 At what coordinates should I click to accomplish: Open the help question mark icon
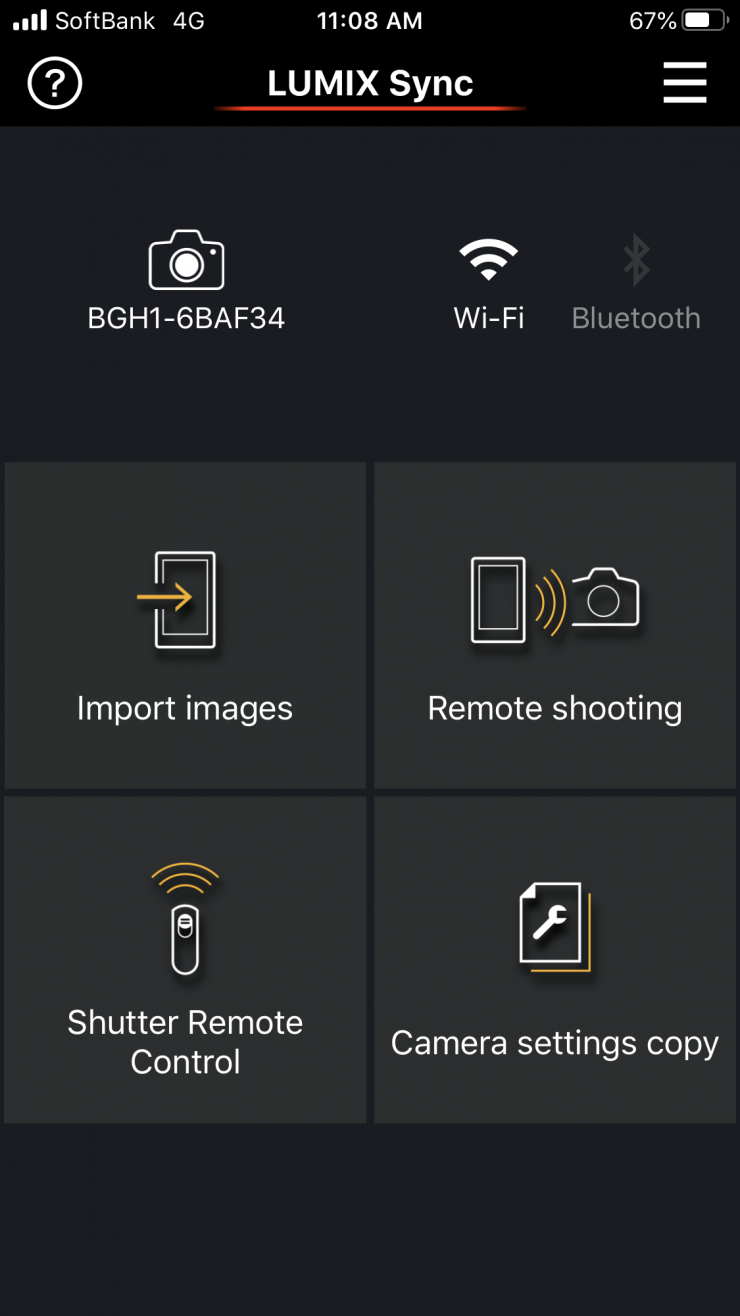tap(55, 83)
